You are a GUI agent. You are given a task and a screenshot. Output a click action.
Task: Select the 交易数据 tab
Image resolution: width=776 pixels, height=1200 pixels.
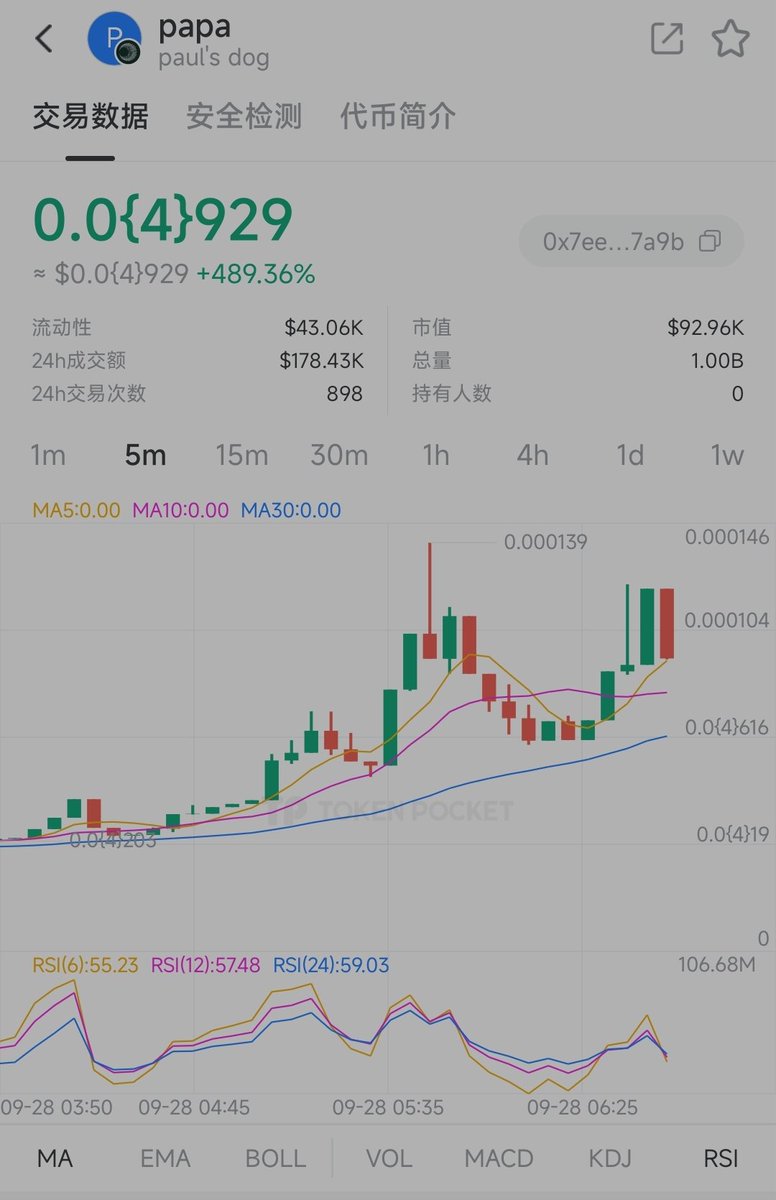(x=90, y=116)
